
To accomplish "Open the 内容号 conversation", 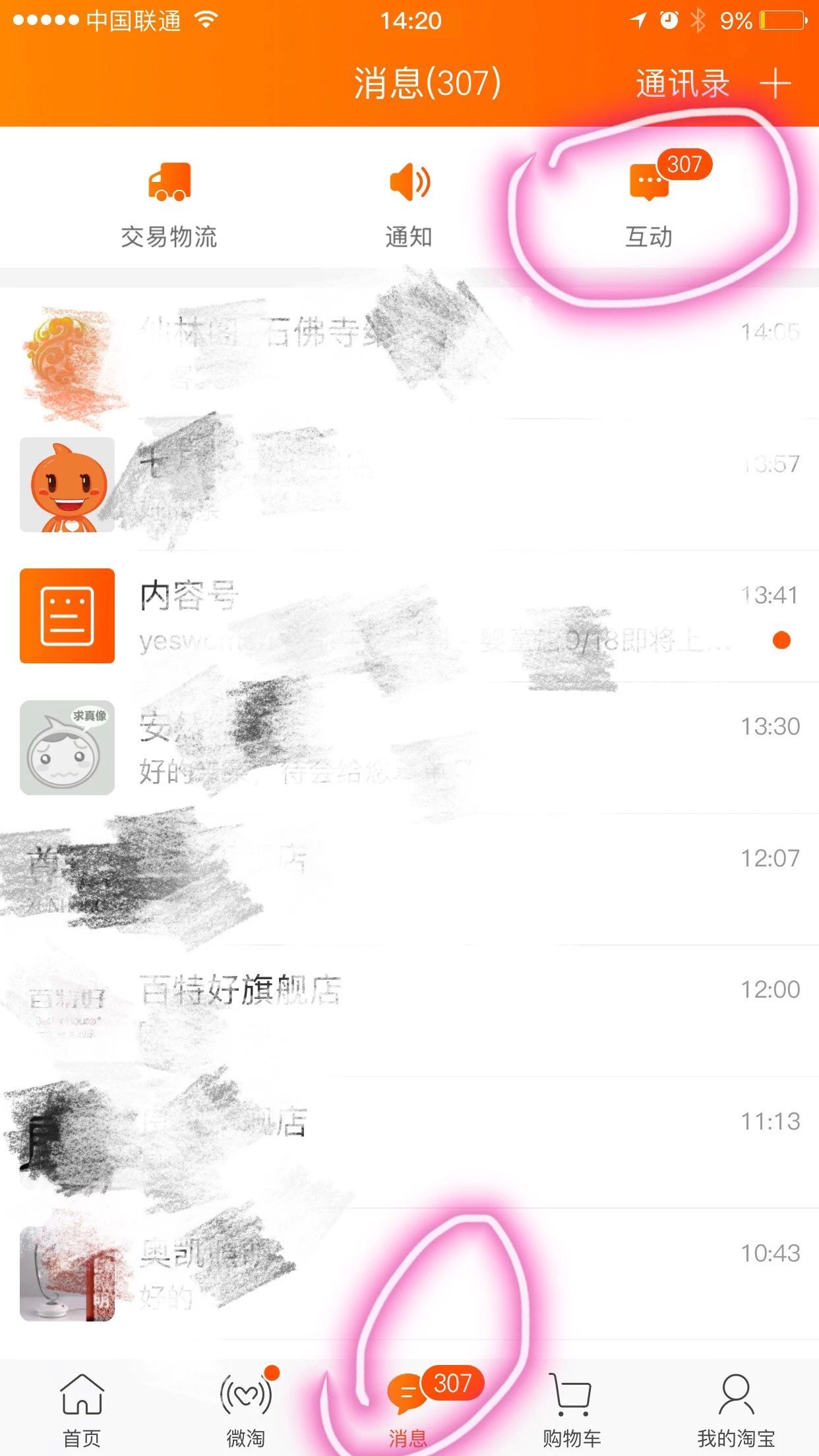I will [409, 616].
